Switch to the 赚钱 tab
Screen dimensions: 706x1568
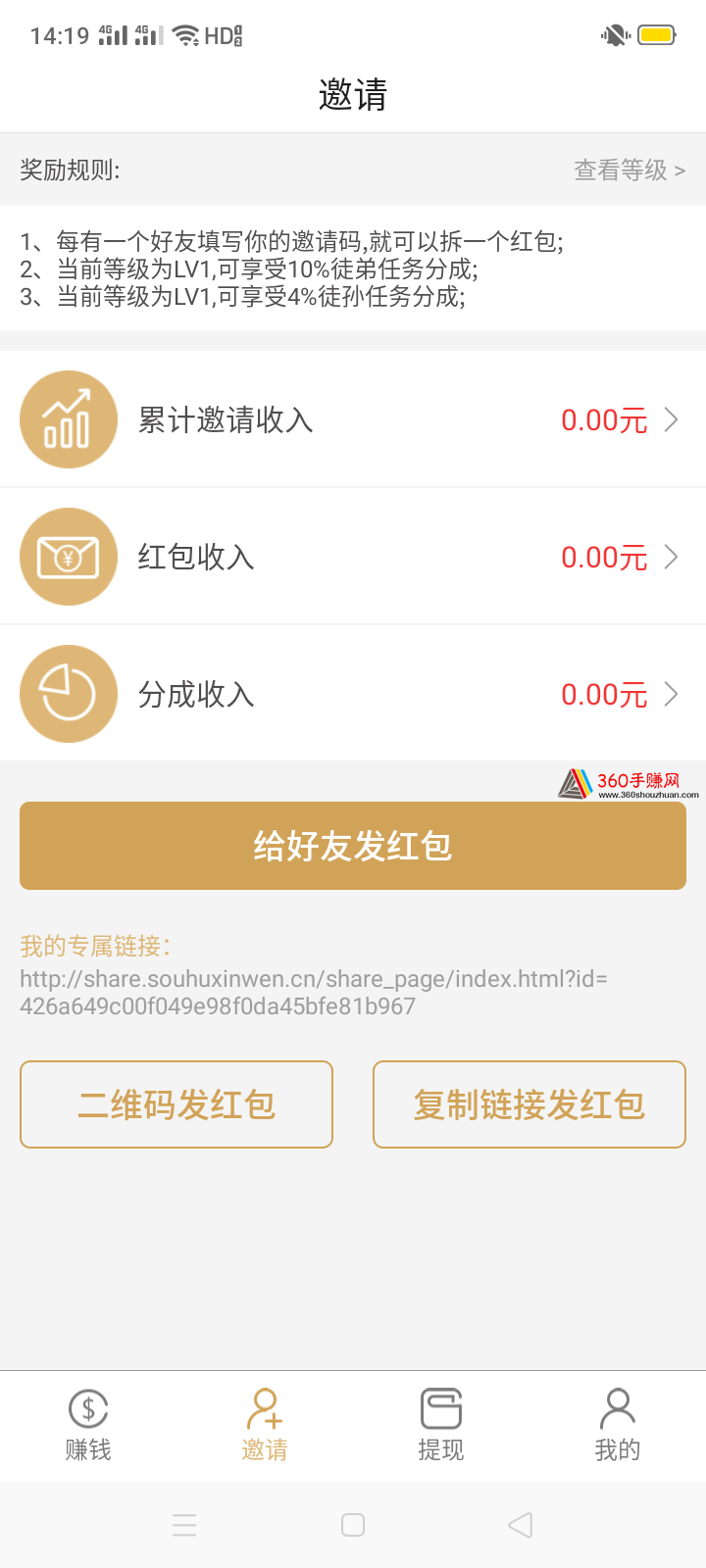88,1426
